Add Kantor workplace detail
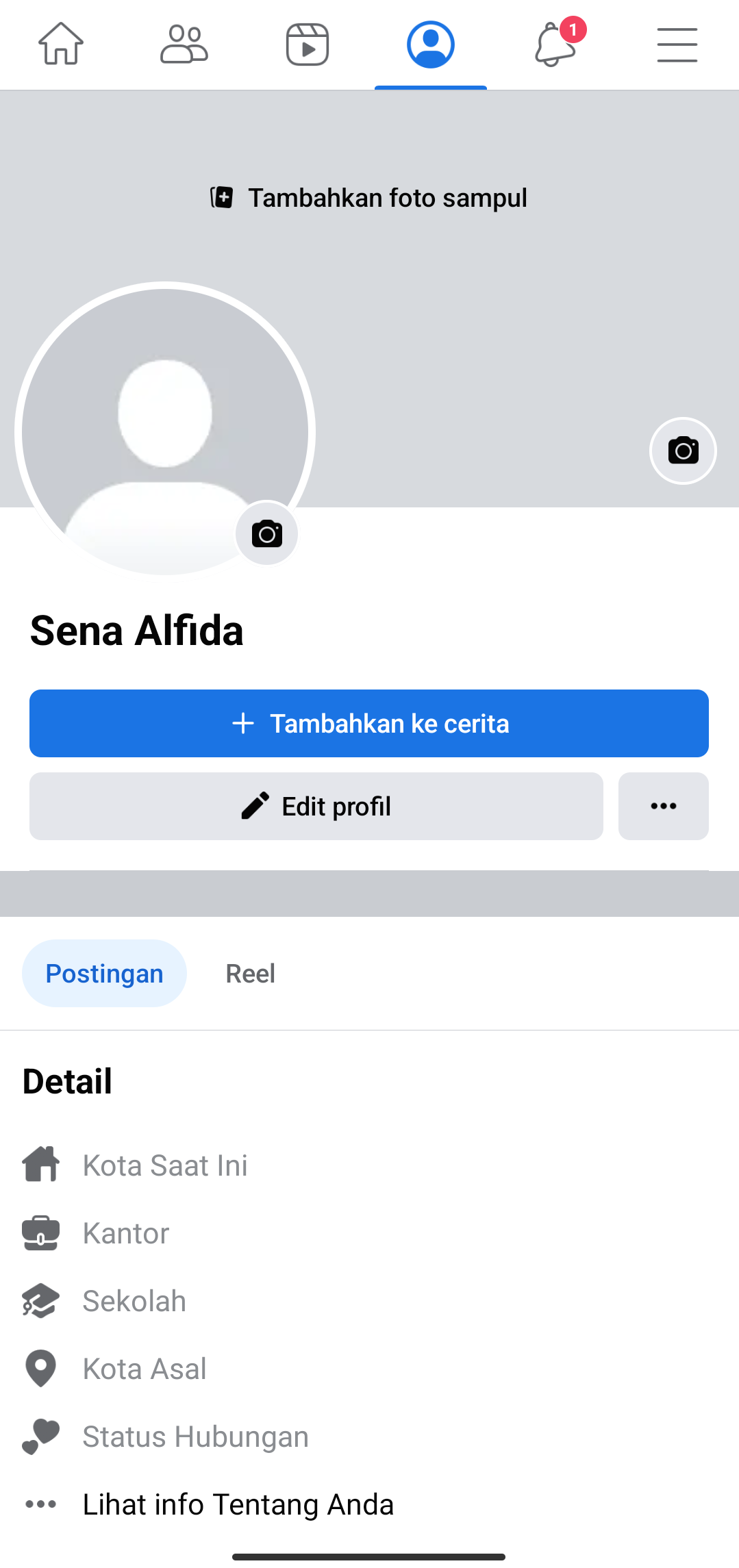 pos(126,1233)
